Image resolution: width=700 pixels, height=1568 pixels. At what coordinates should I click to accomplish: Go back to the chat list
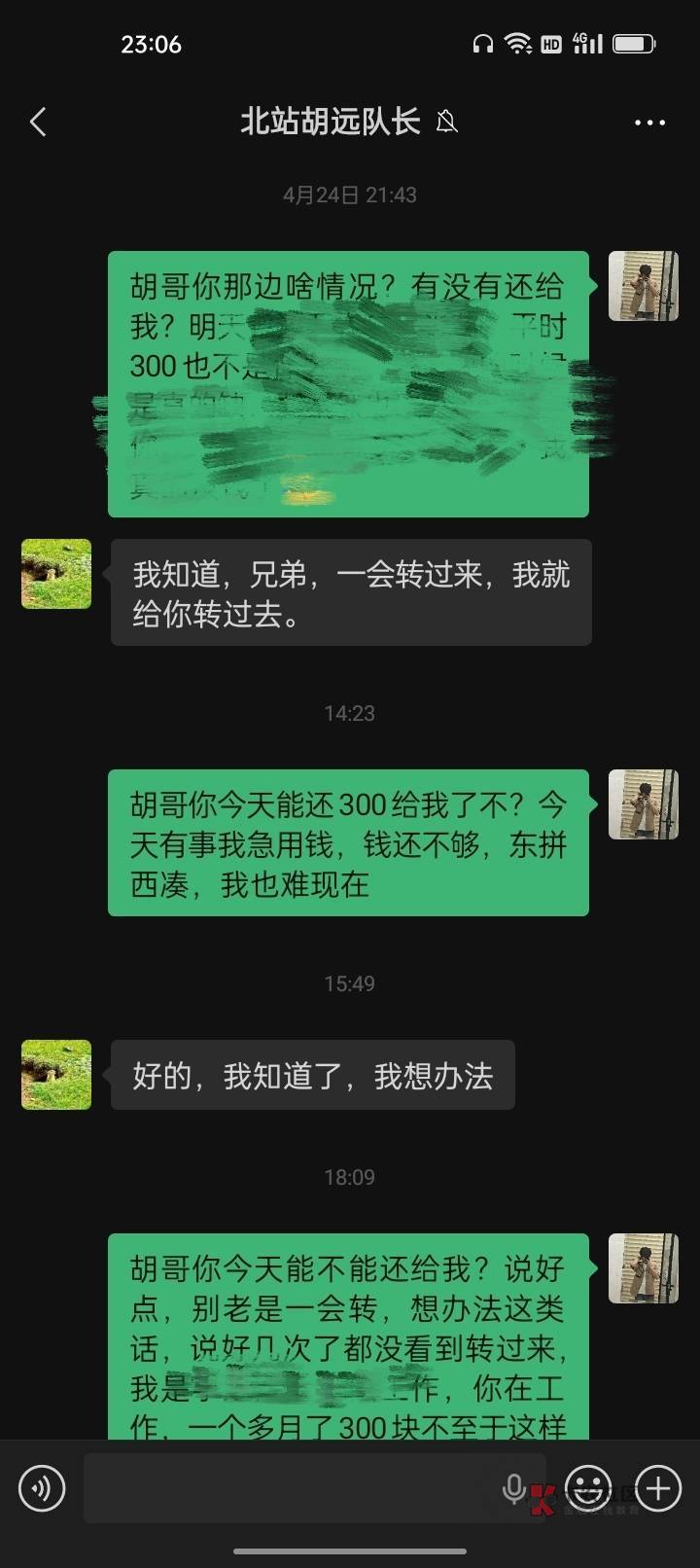tap(38, 123)
